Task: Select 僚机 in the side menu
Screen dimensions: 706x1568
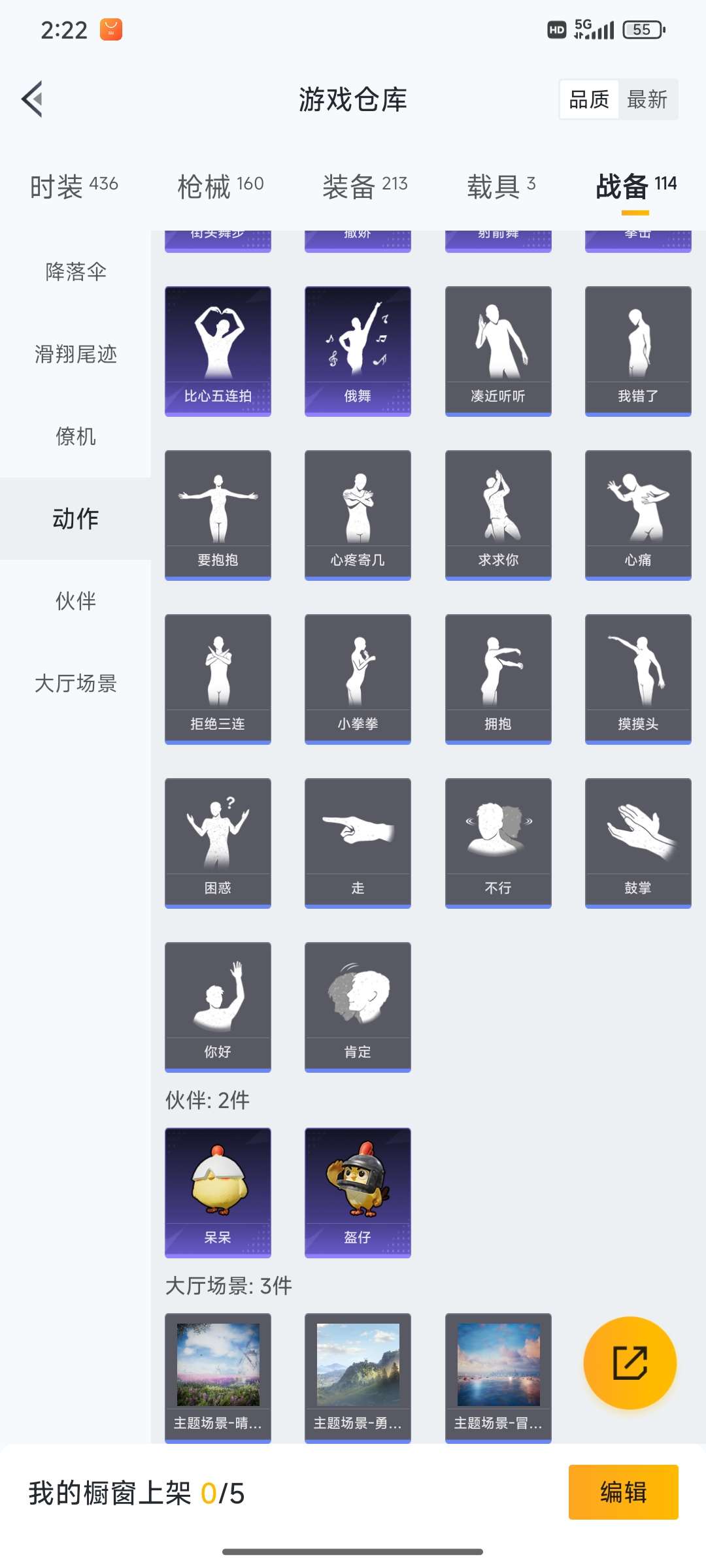Action: 76,436
